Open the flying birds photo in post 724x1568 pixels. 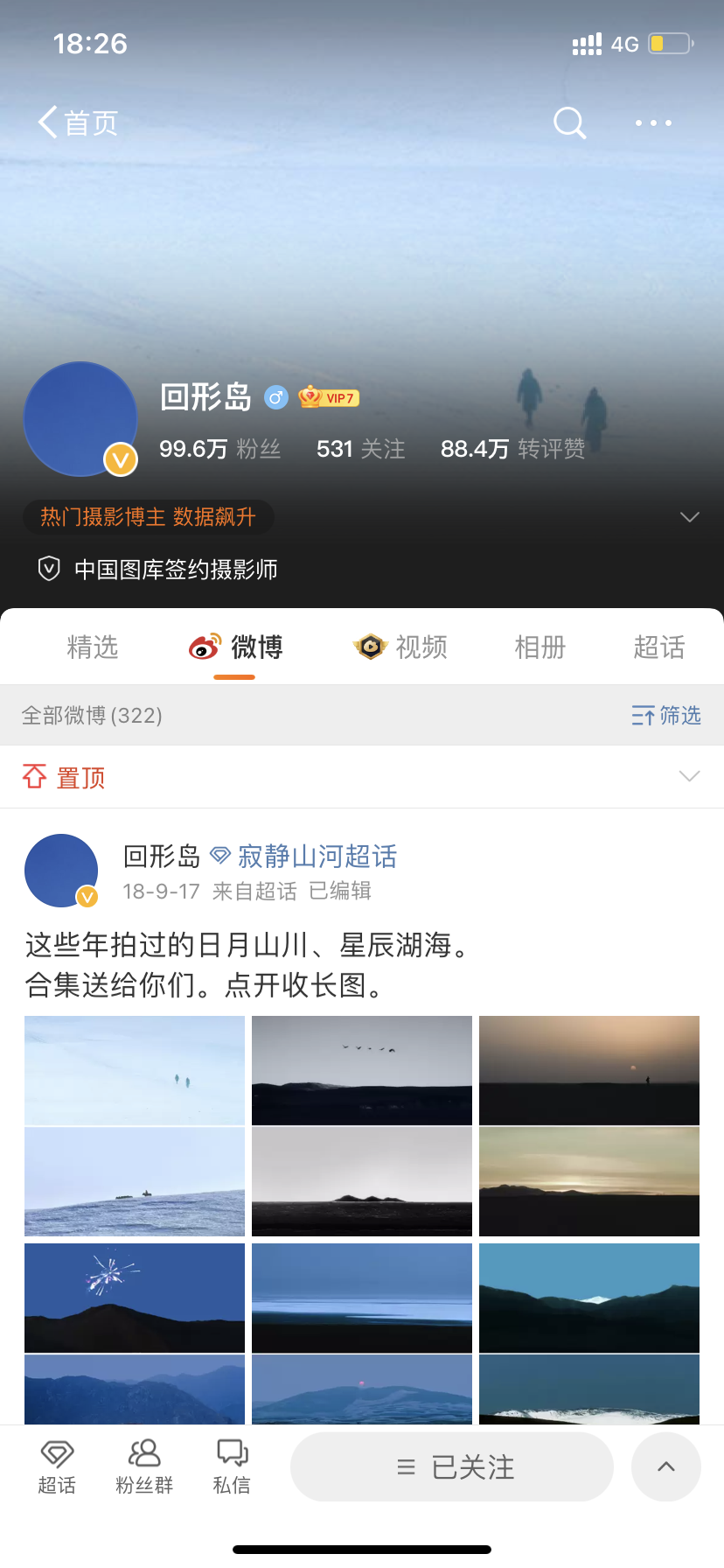click(362, 1069)
